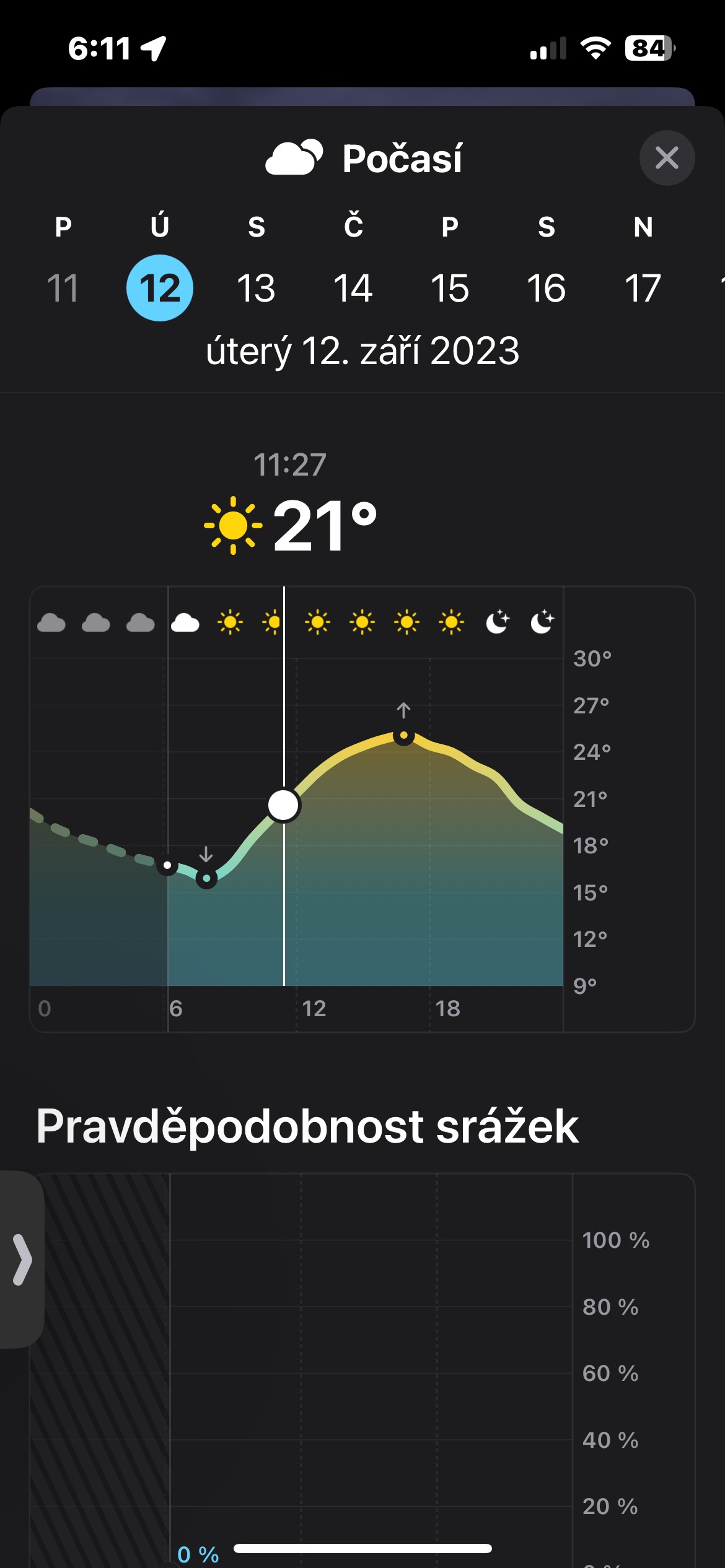Close the Počasí weather sheet
This screenshot has height=1568, width=725.
click(667, 158)
